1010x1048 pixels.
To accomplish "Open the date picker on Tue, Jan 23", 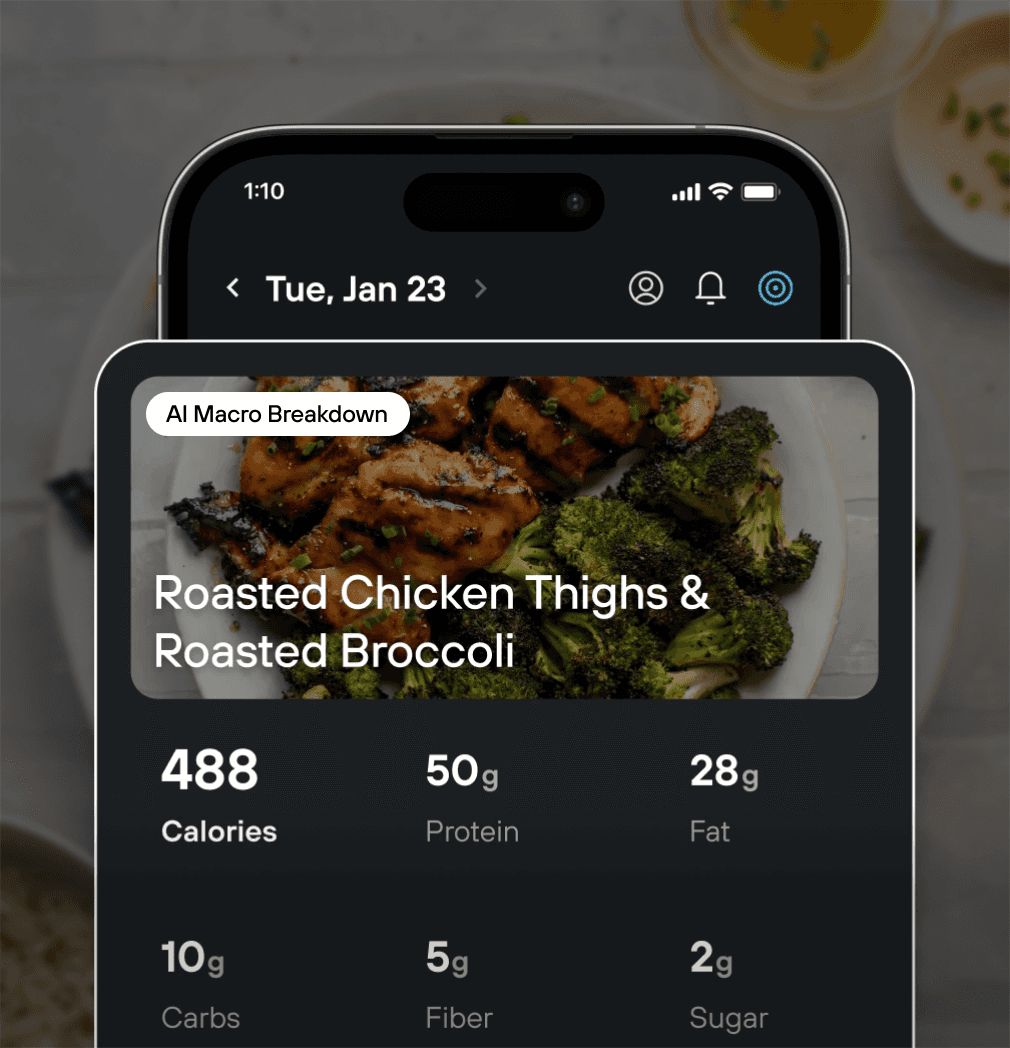I will (355, 288).
